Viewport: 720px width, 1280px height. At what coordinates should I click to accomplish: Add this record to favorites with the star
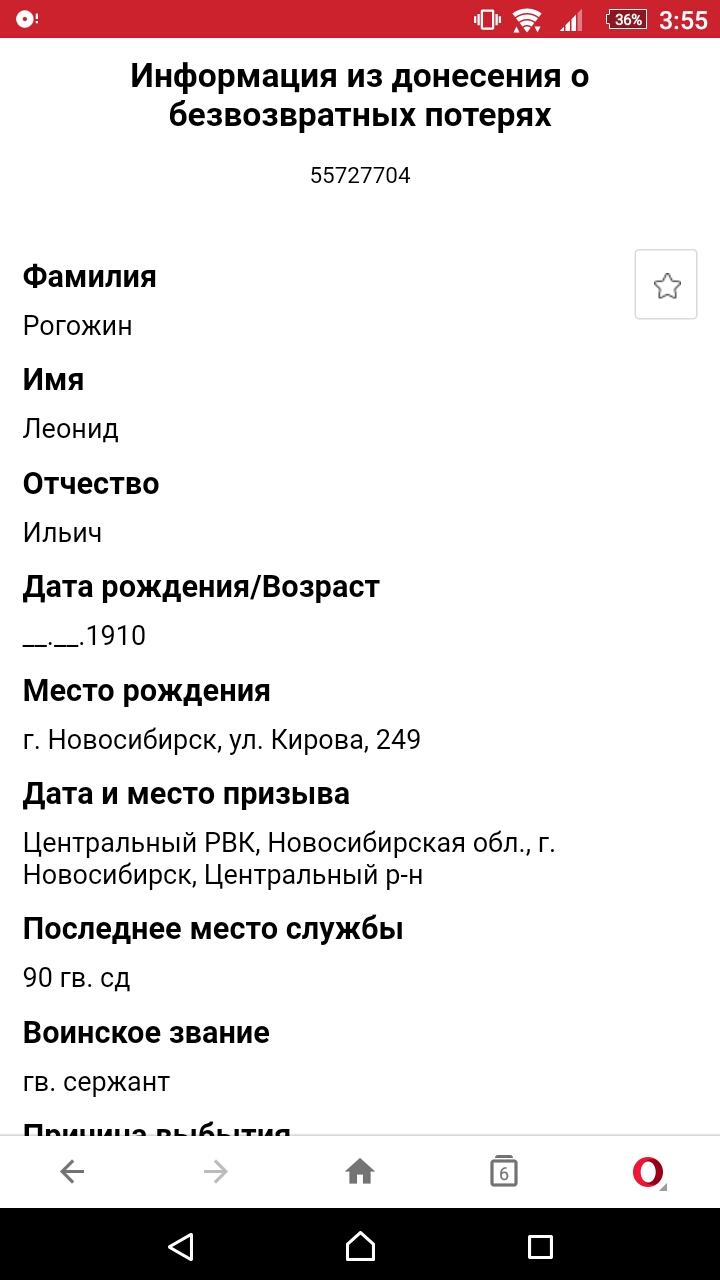666,285
